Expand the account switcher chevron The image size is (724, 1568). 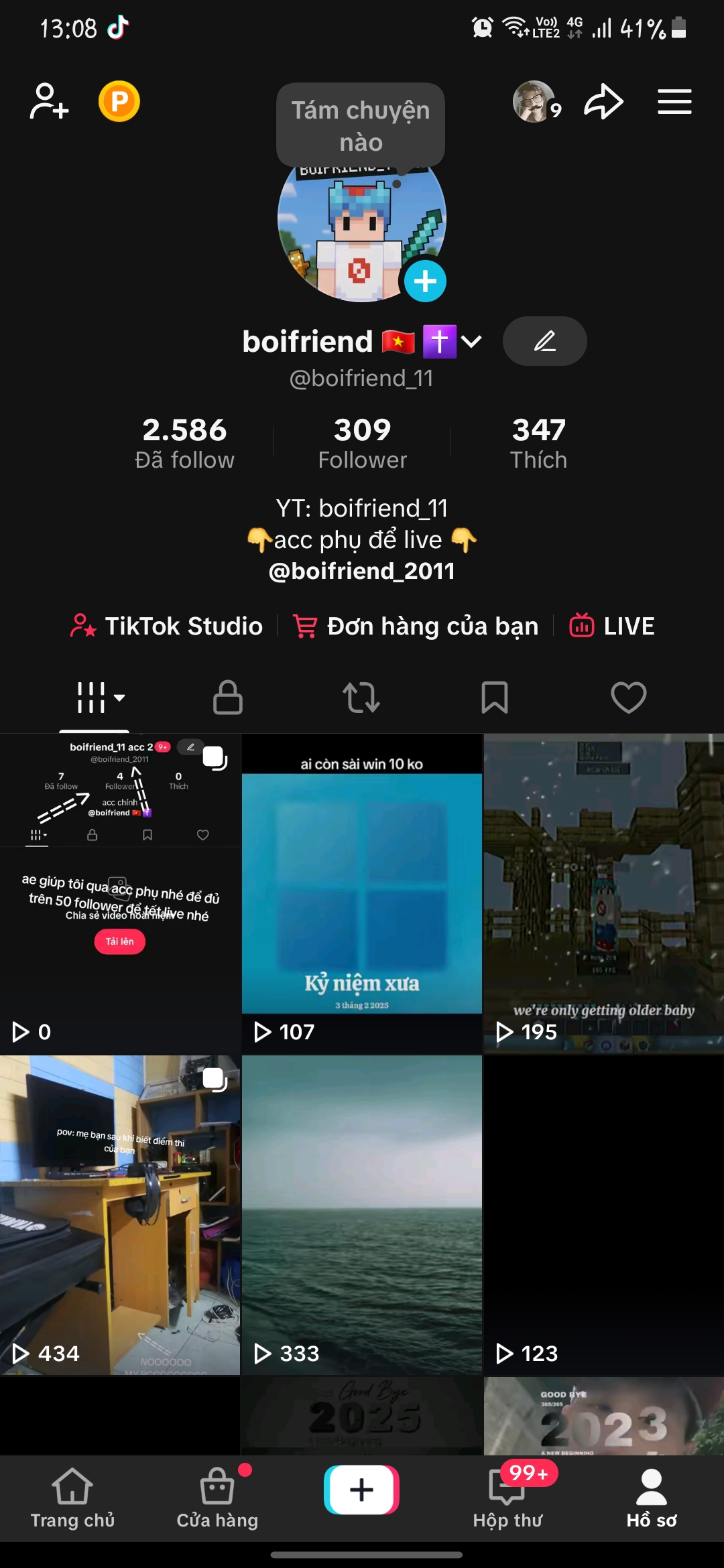coord(472,342)
